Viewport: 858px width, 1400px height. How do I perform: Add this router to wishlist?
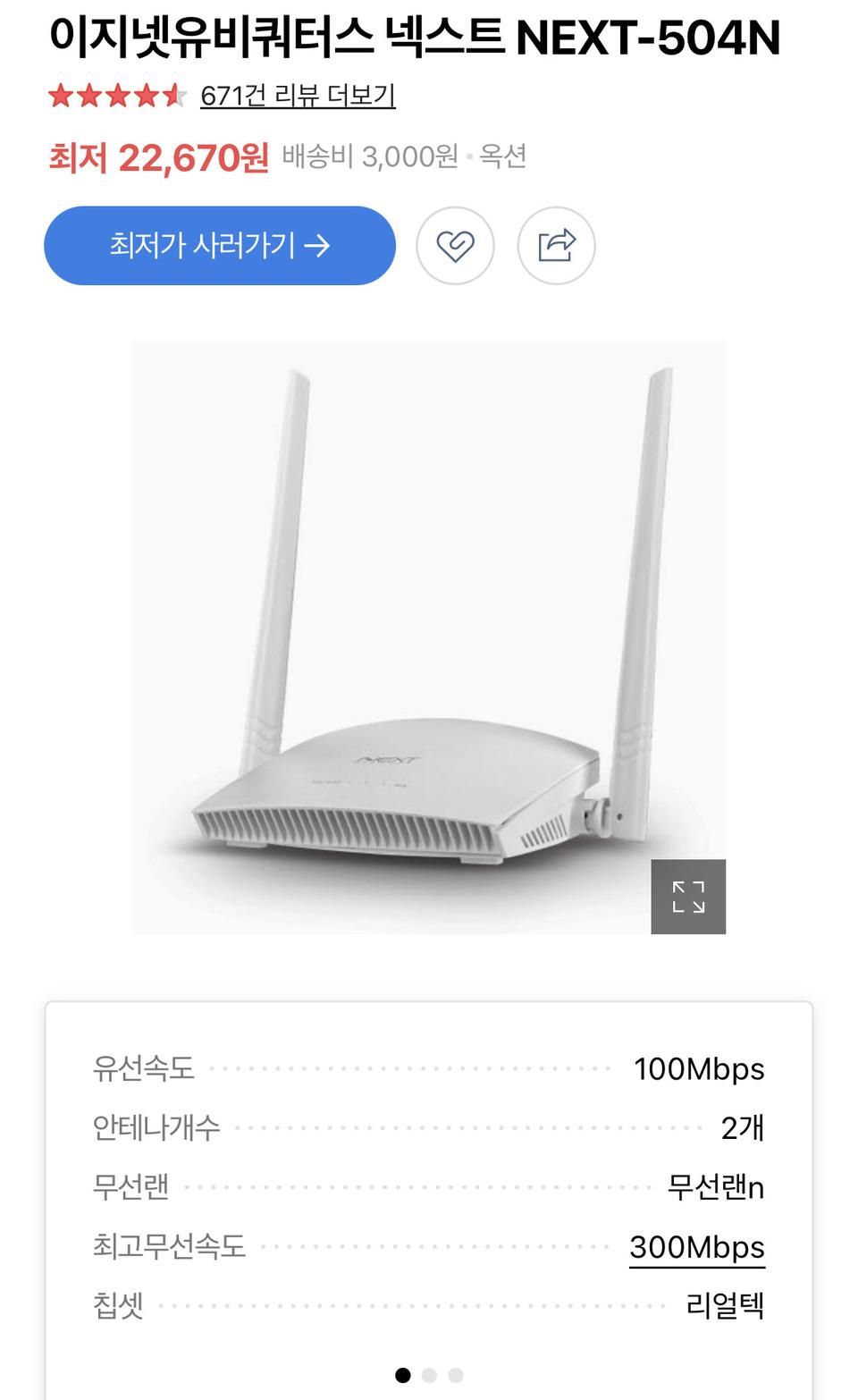455,246
